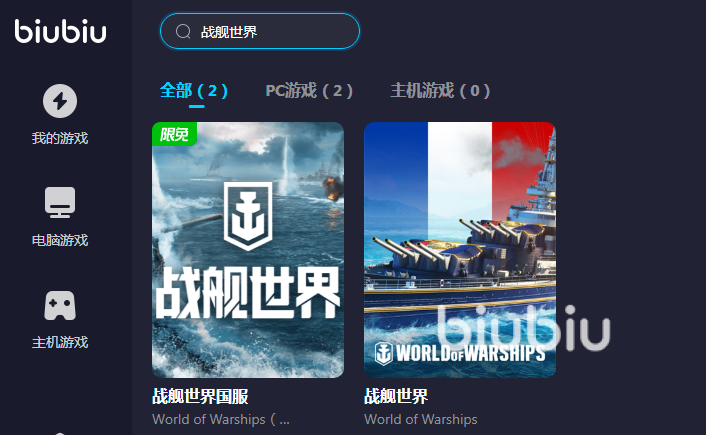This screenshot has height=435, width=706.
Task: Open the 战舰世界国服 game card
Action: [x=248, y=250]
